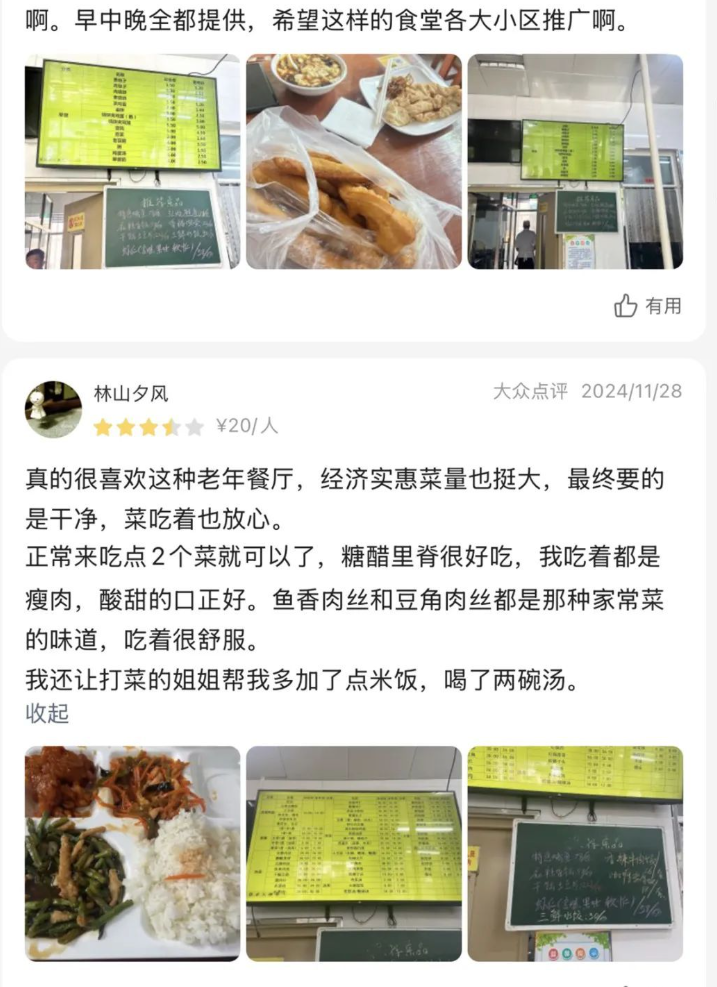Collapse the review with 收起

[47, 713]
